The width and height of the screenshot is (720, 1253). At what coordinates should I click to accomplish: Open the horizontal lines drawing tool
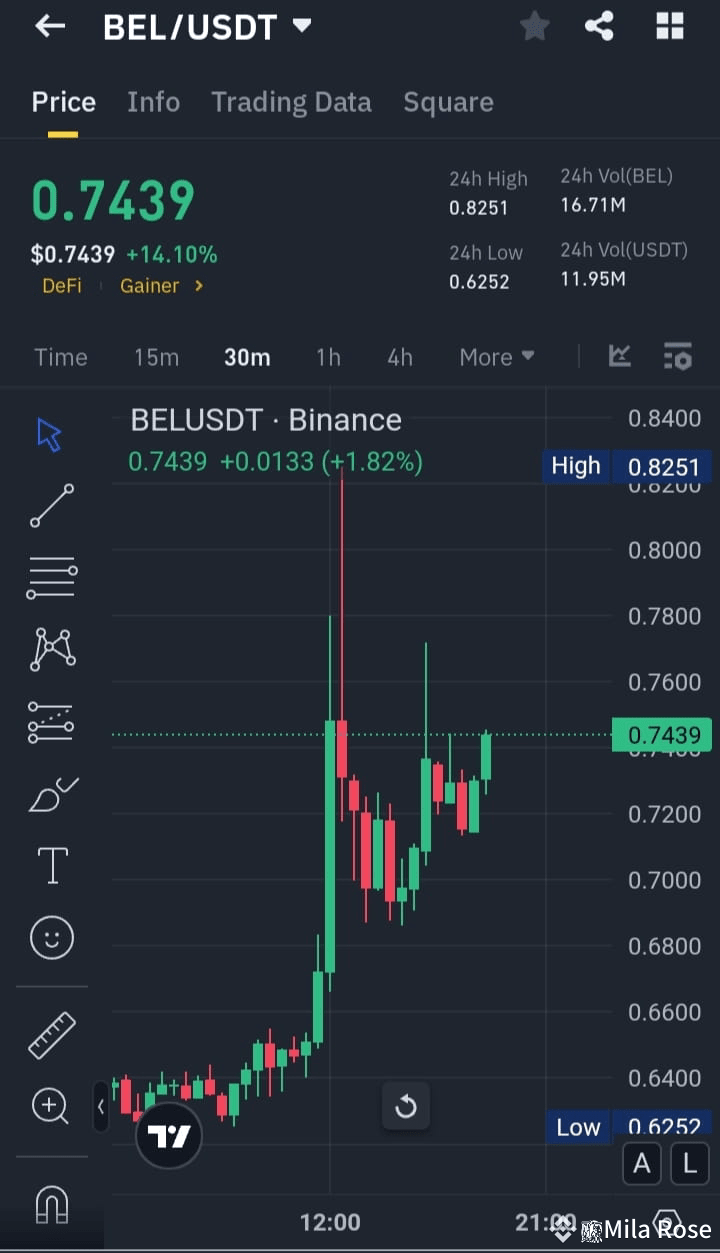tap(51, 578)
